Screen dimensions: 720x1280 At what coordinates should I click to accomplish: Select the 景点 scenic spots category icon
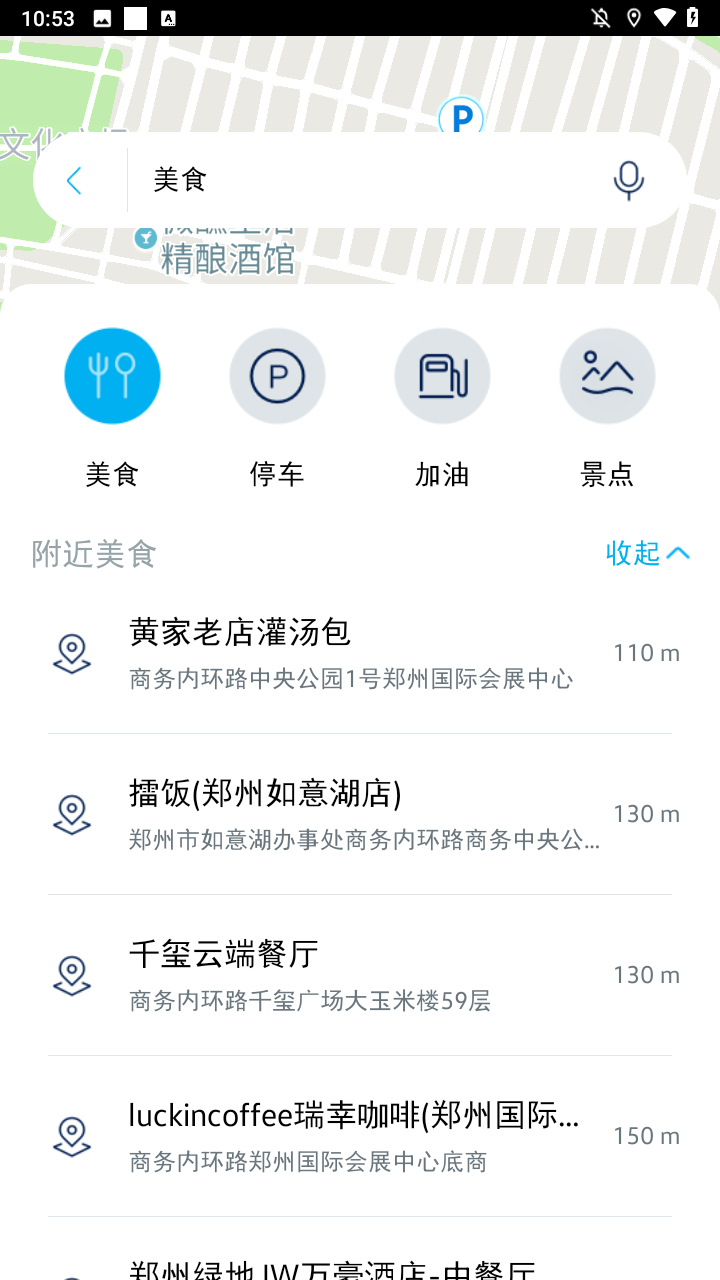point(607,375)
